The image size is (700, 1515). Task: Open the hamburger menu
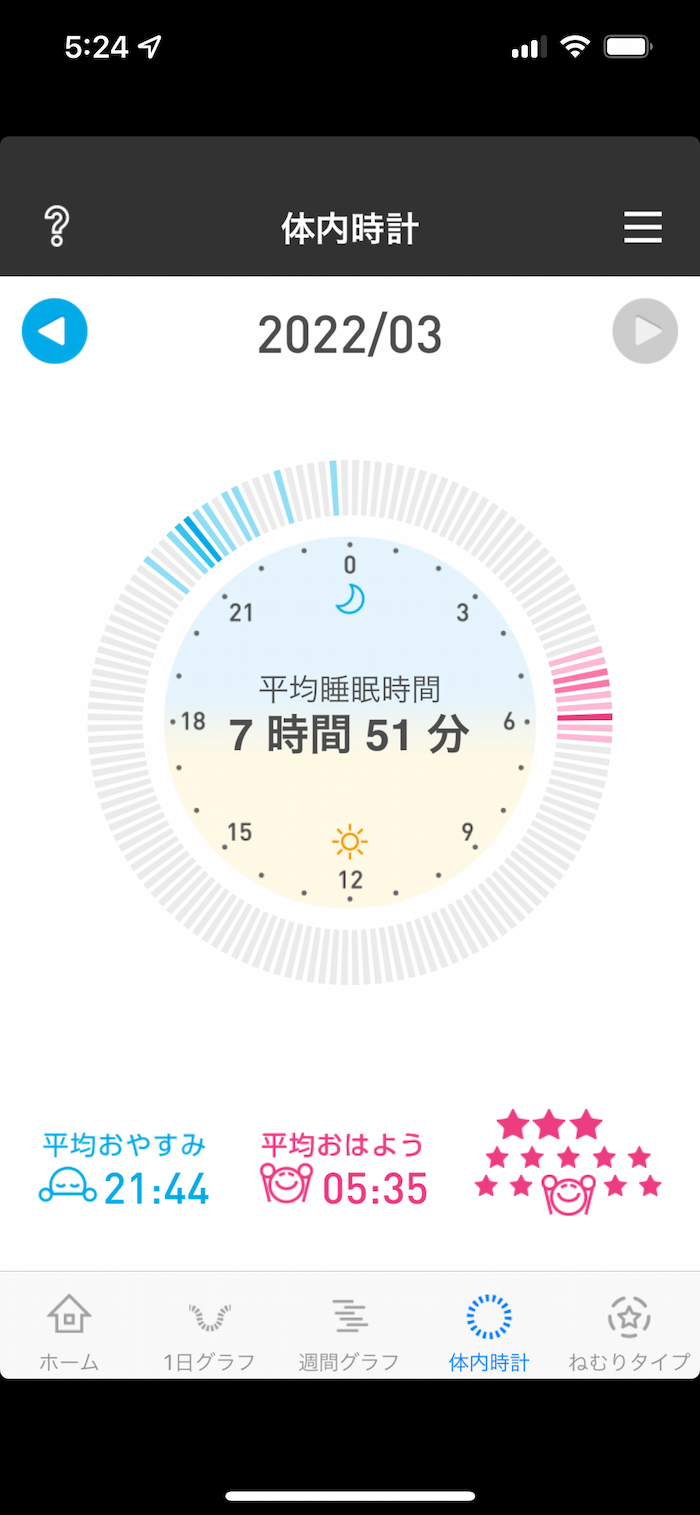point(643,228)
